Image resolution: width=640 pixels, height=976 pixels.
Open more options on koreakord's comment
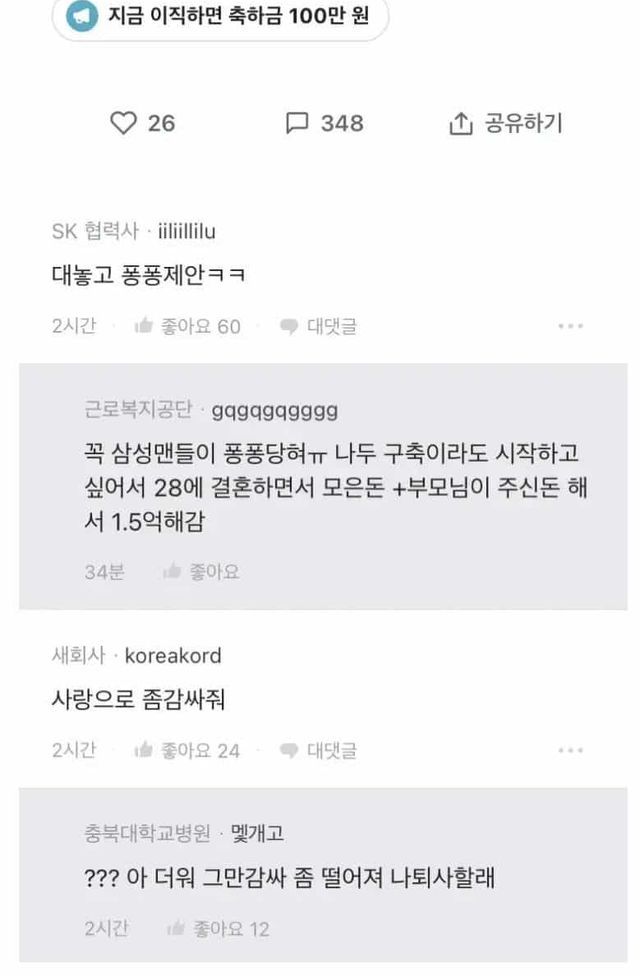[570, 750]
